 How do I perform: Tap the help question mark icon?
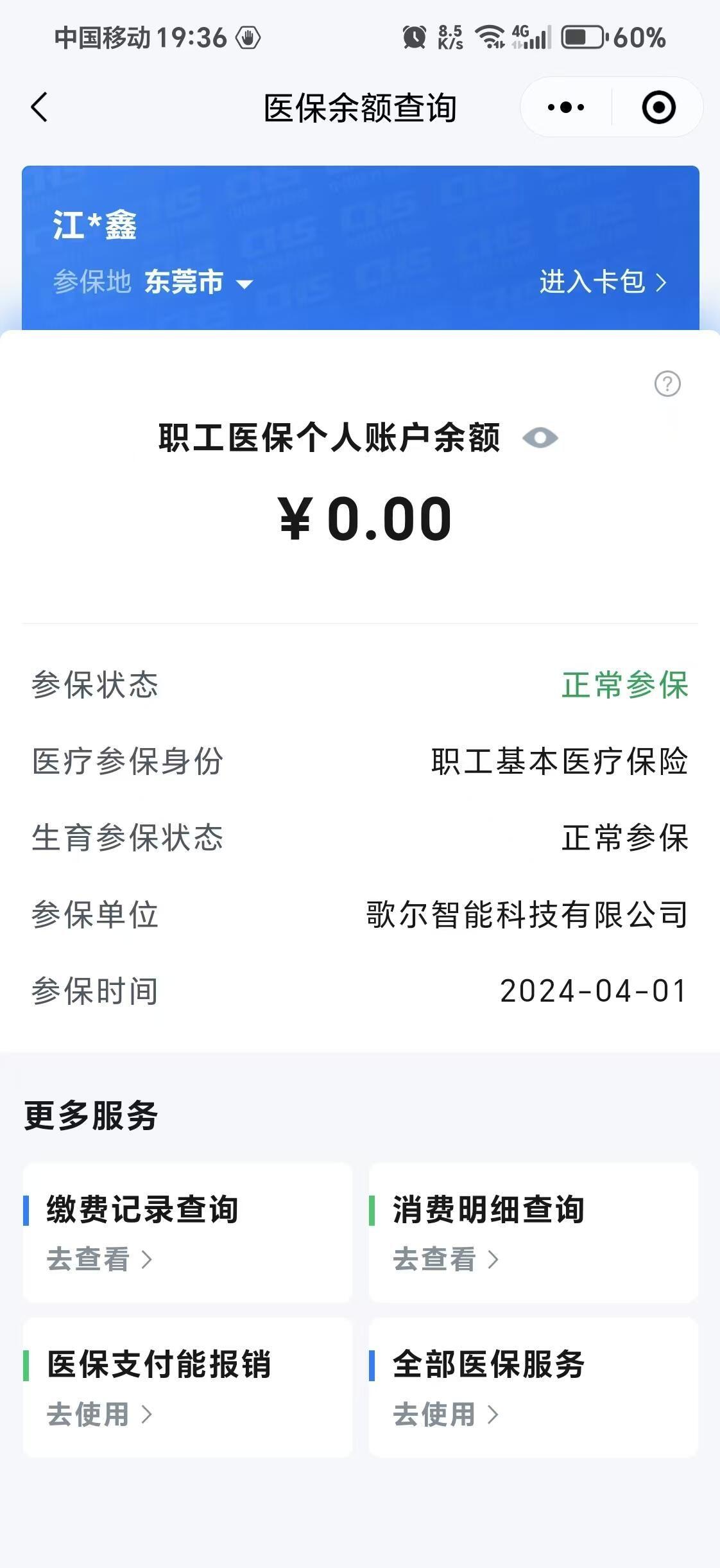[667, 384]
